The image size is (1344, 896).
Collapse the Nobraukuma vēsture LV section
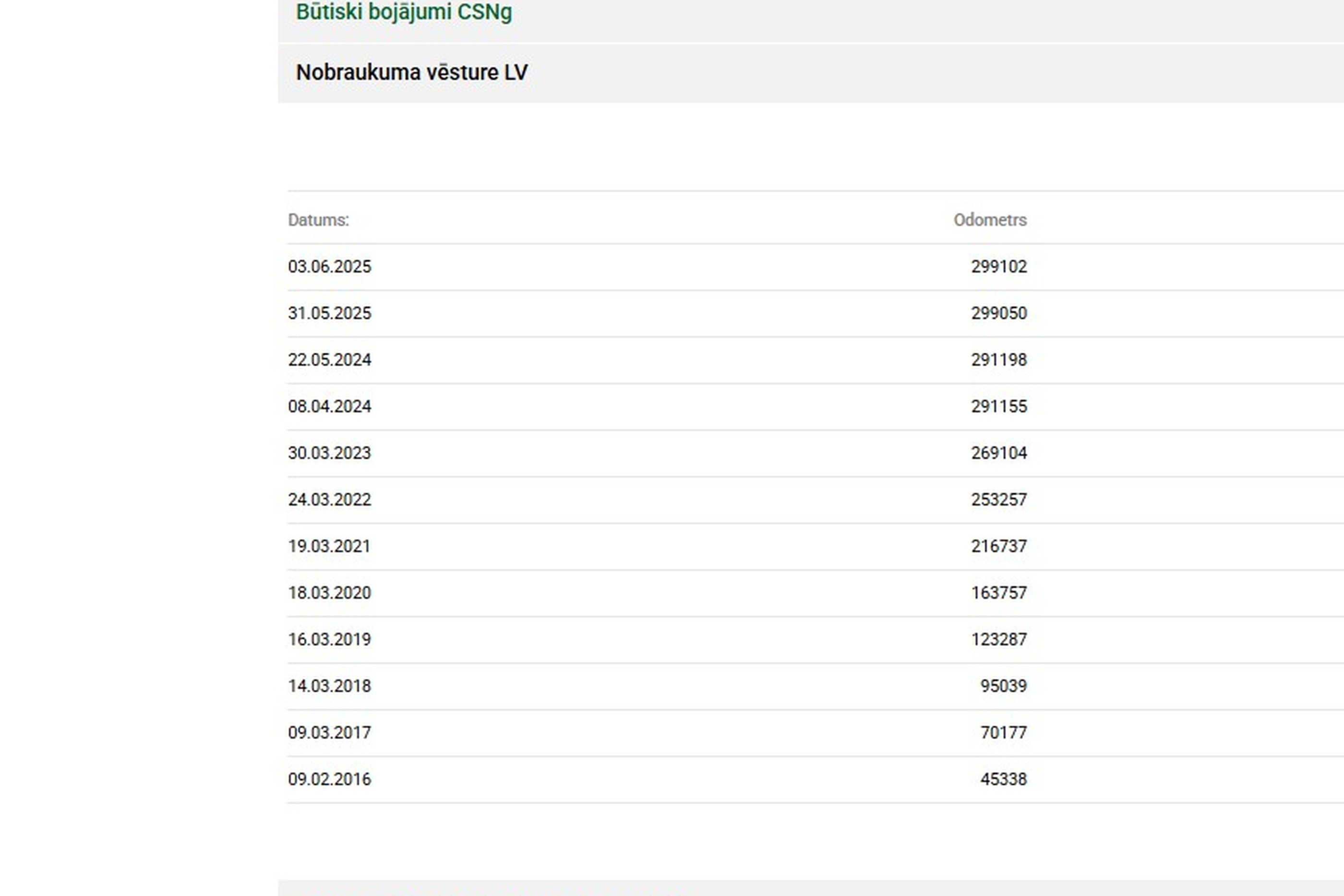tap(411, 72)
